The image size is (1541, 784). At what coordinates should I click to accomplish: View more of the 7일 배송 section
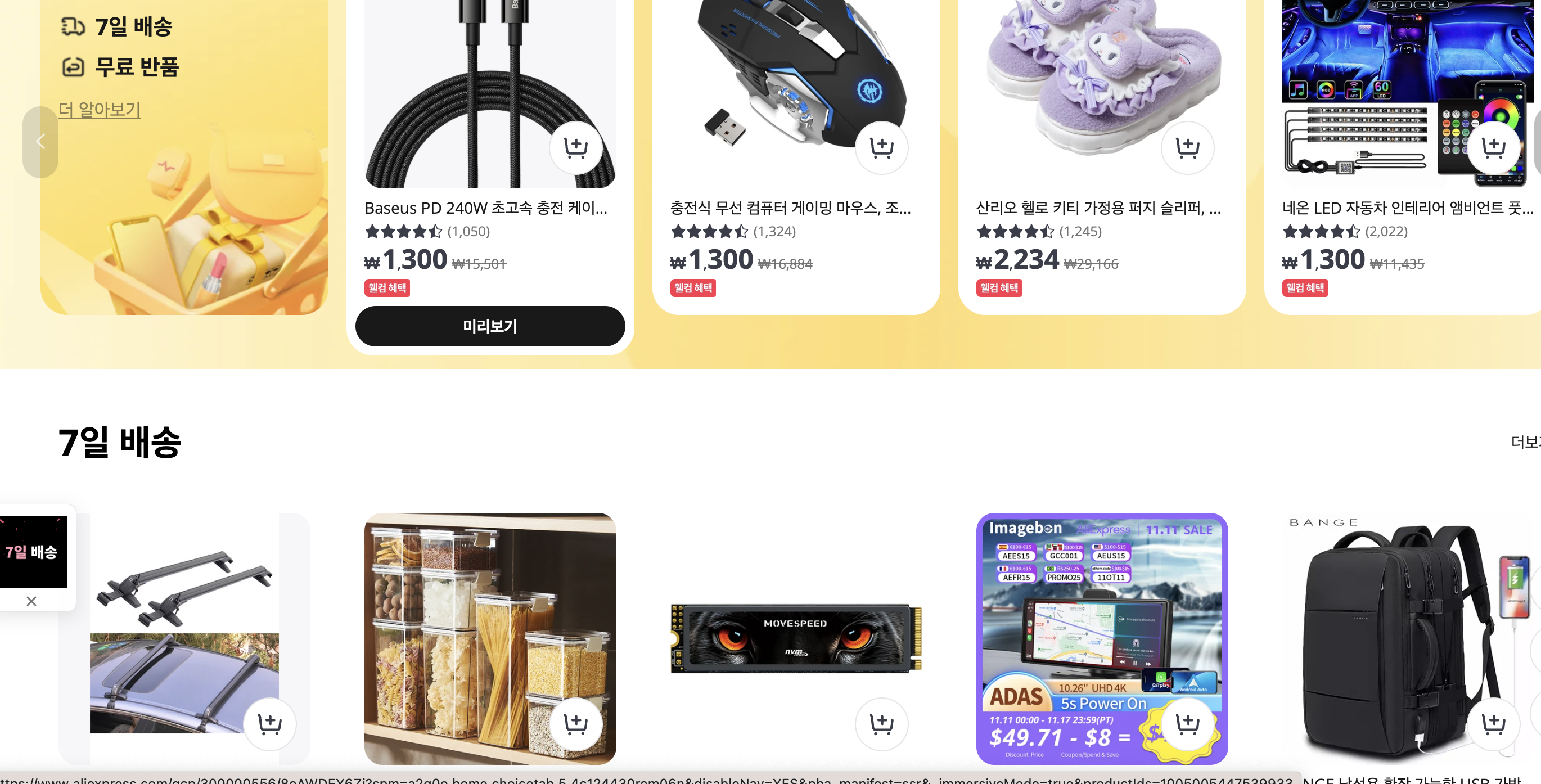tap(1524, 442)
